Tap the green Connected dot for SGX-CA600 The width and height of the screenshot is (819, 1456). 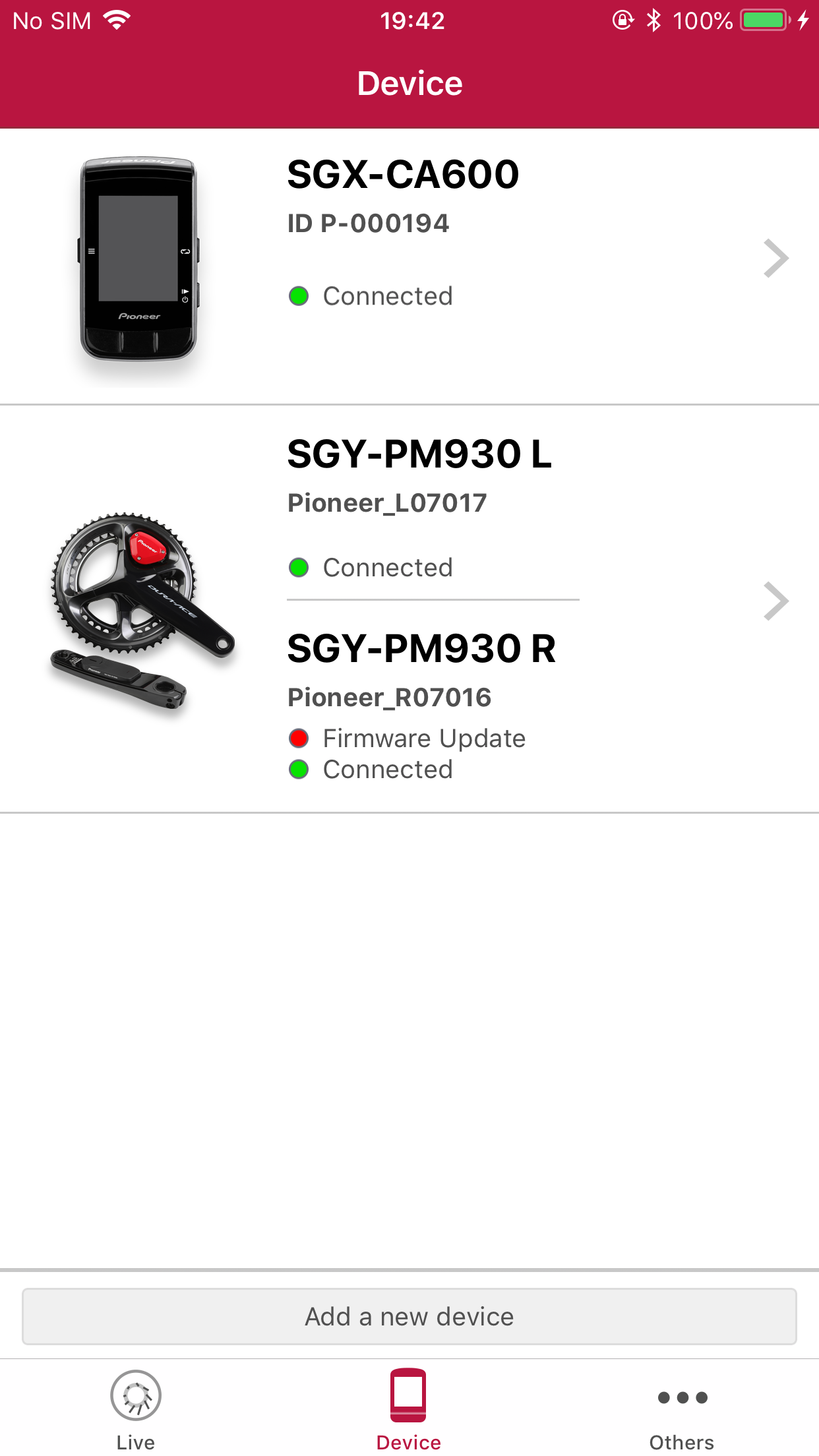[301, 296]
